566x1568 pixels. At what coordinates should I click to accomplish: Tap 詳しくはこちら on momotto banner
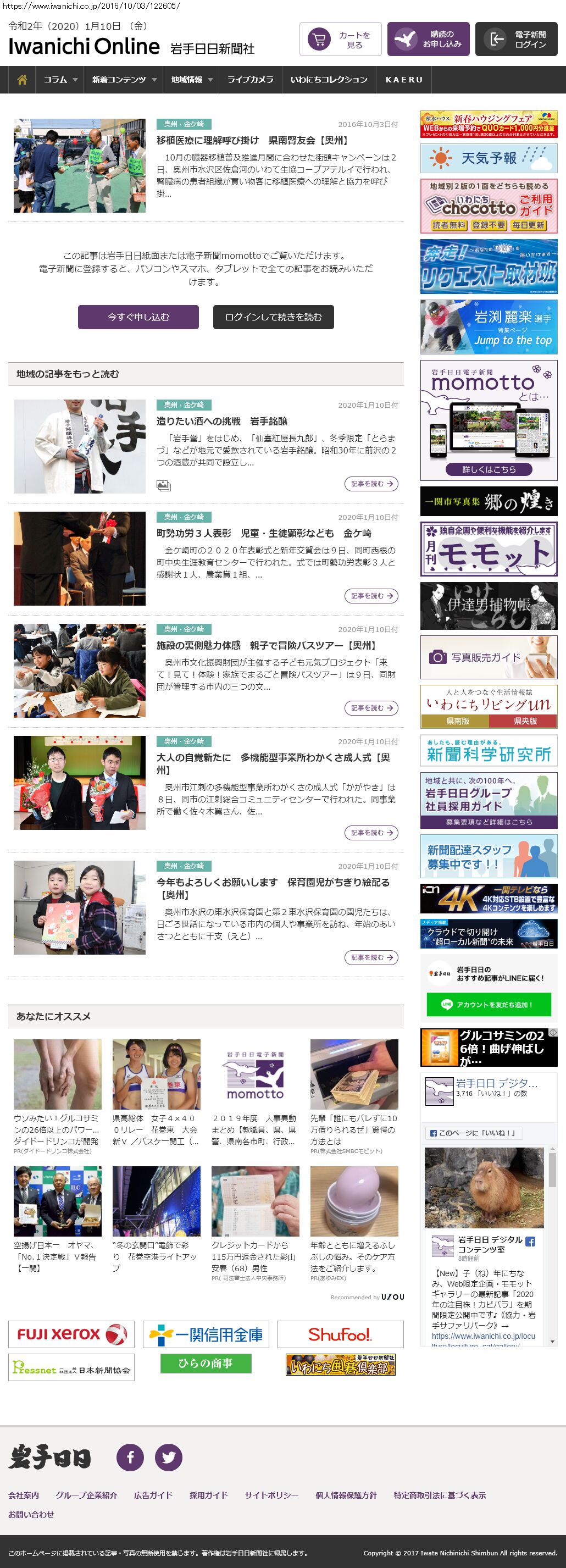click(488, 469)
